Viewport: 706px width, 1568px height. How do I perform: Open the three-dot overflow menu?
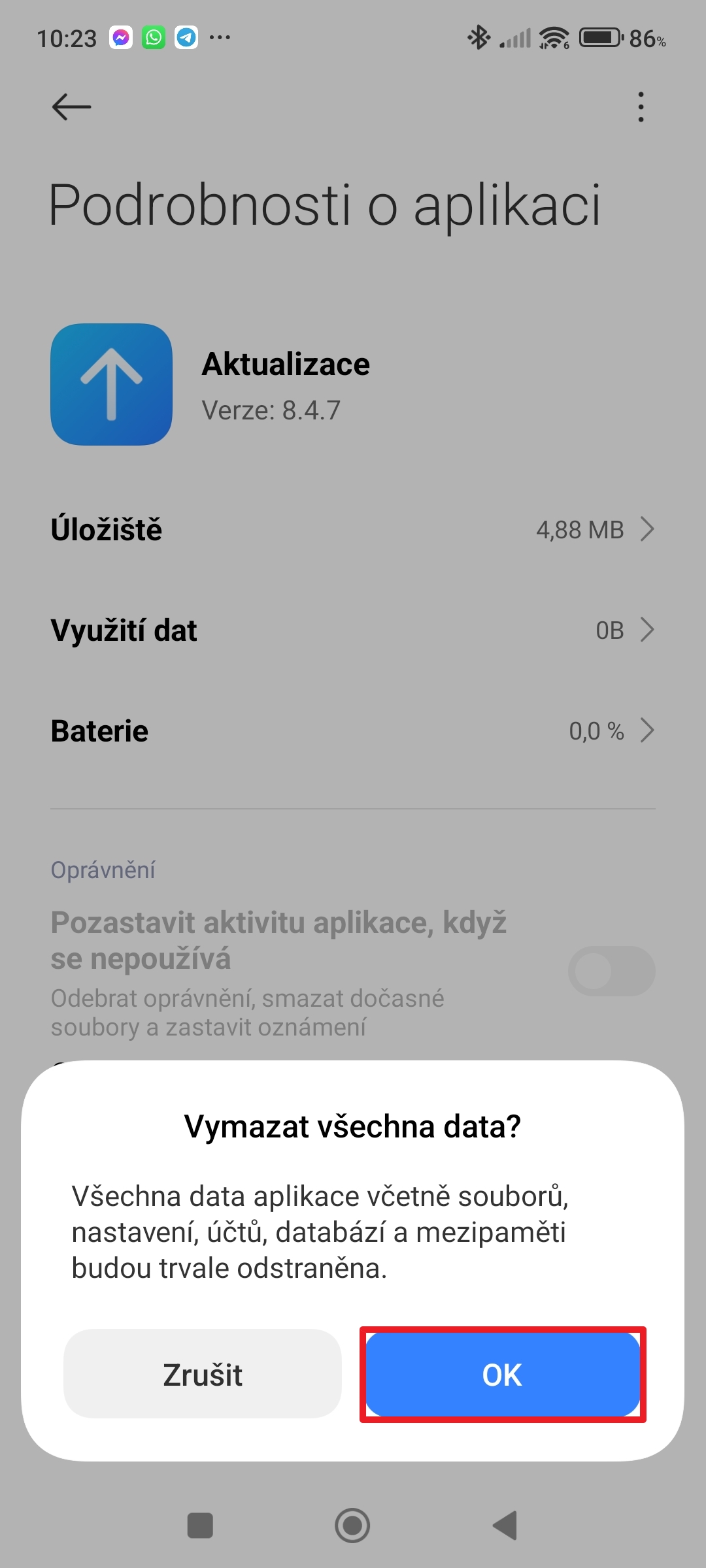pos(641,106)
